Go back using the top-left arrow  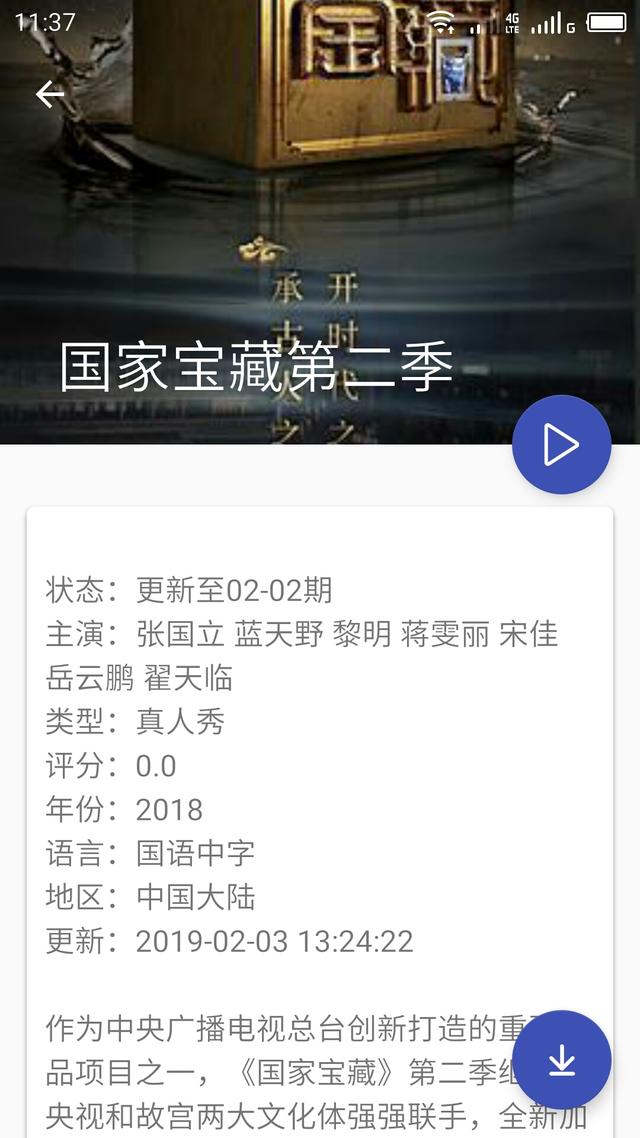[x=50, y=94]
